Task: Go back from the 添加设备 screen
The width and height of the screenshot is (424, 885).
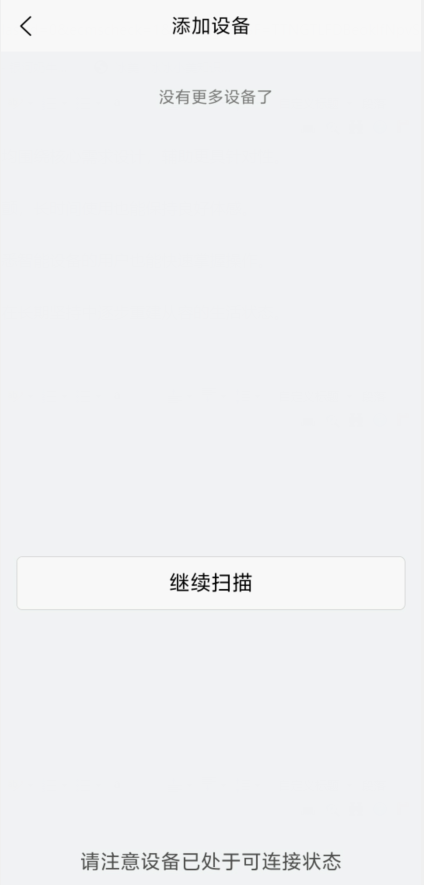Action: click(26, 27)
